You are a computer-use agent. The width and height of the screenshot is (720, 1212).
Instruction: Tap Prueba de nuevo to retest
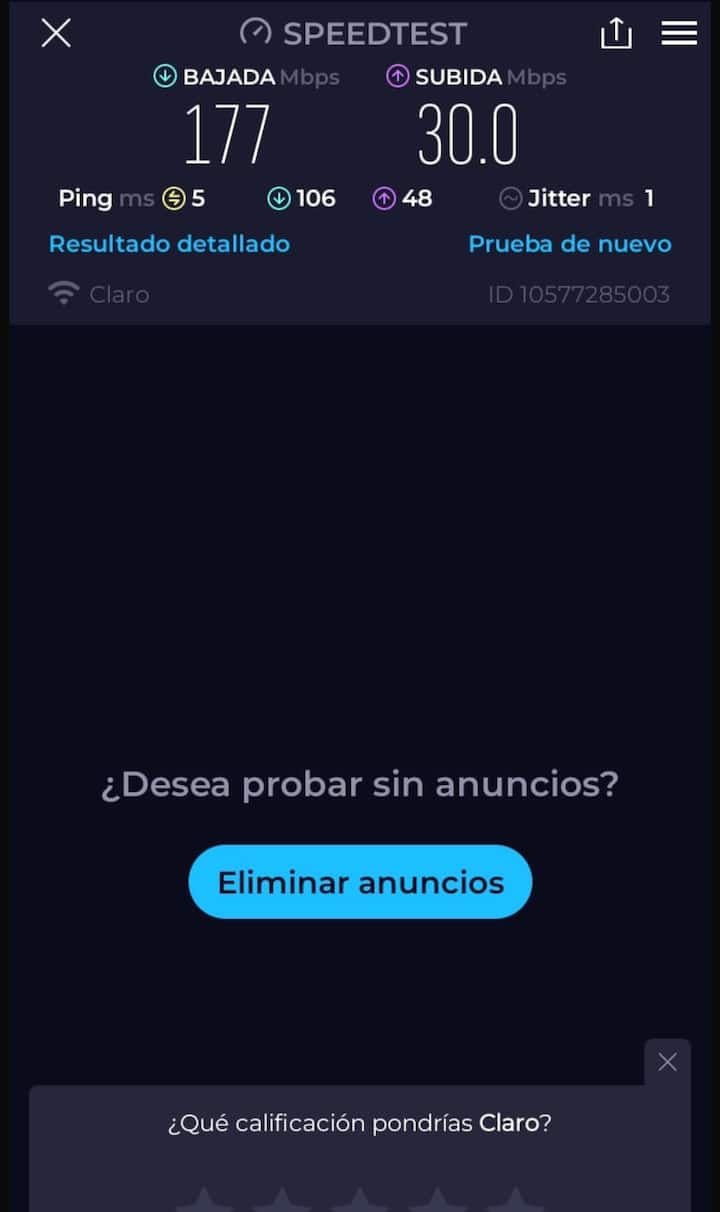click(x=570, y=244)
